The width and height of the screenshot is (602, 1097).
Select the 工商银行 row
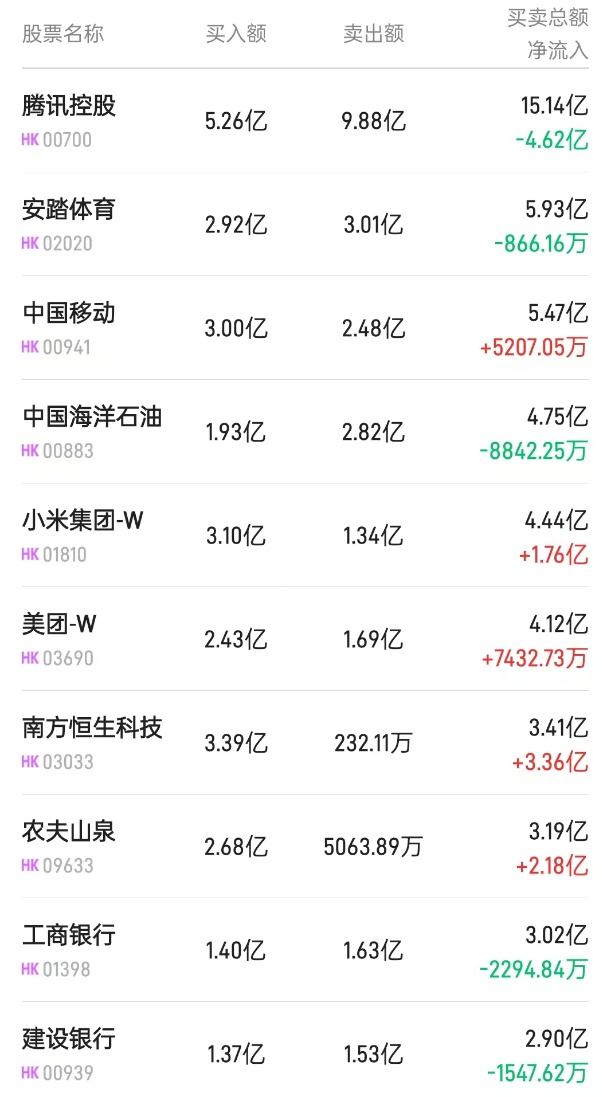(x=70, y=936)
